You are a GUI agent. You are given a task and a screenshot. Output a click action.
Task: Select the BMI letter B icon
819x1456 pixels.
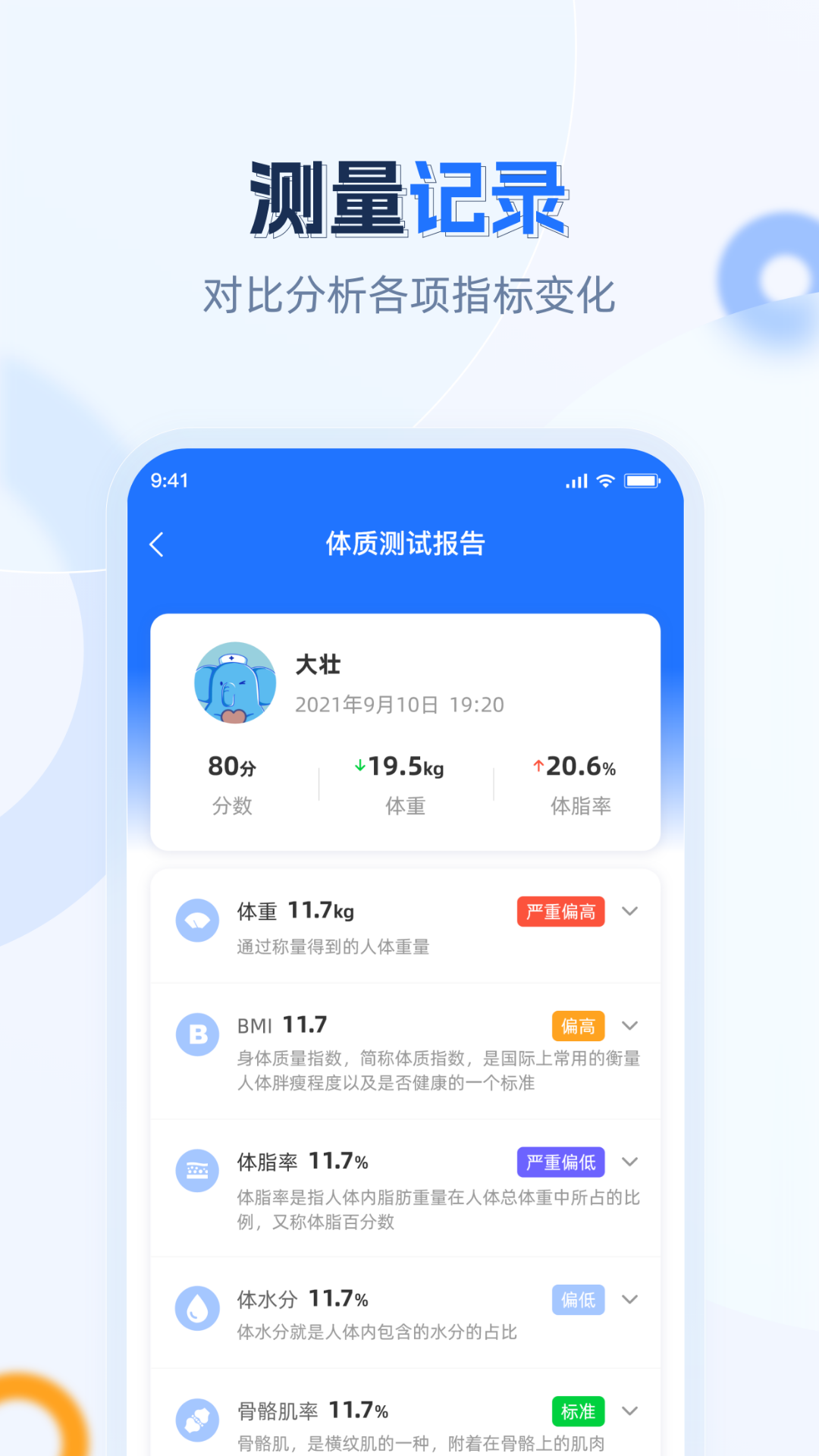coord(197,1033)
